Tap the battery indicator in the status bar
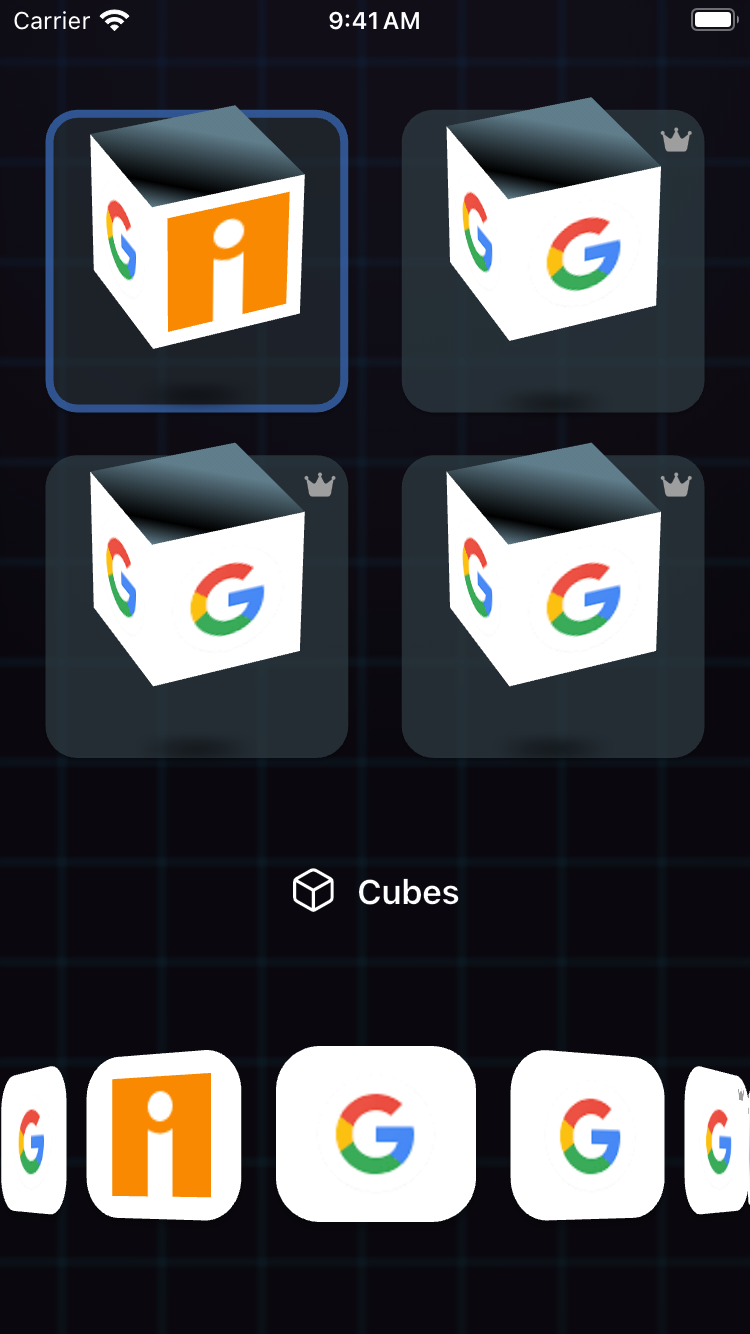This screenshot has height=1334, width=750. (x=712, y=18)
